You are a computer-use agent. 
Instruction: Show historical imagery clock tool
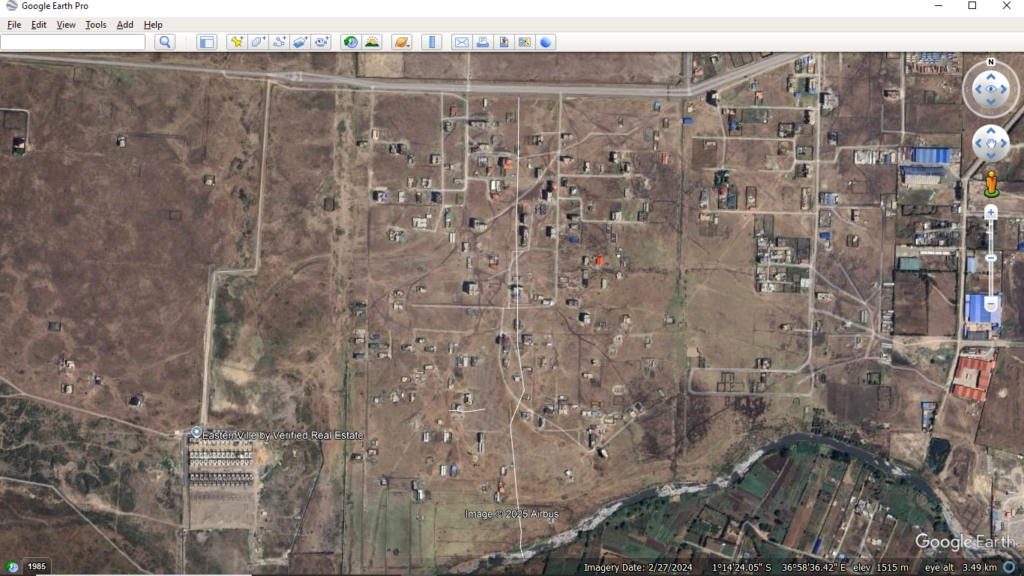[x=350, y=42]
